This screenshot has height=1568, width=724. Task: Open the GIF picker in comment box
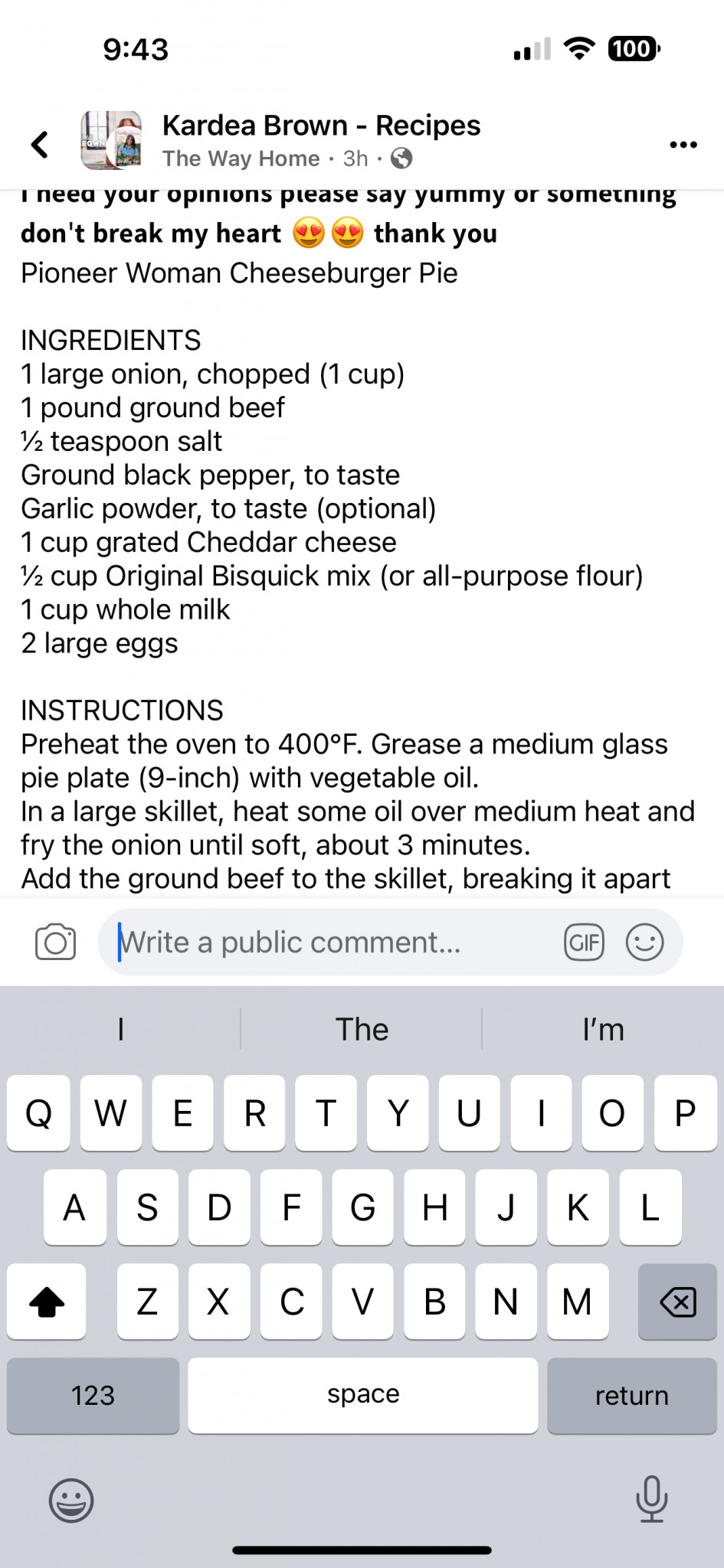tap(584, 942)
